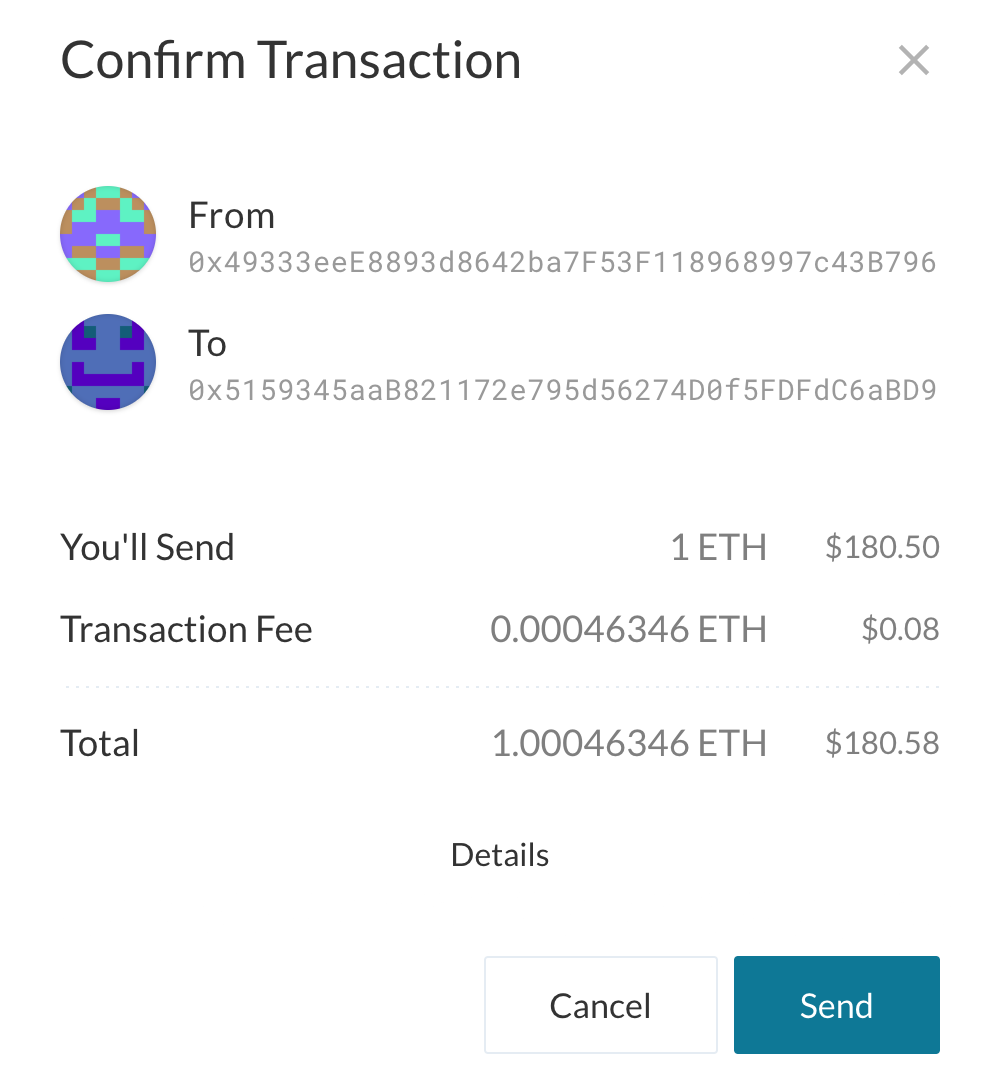Screen dimensions: 996x1078
Task: Cancel the transaction
Action: (600, 1005)
